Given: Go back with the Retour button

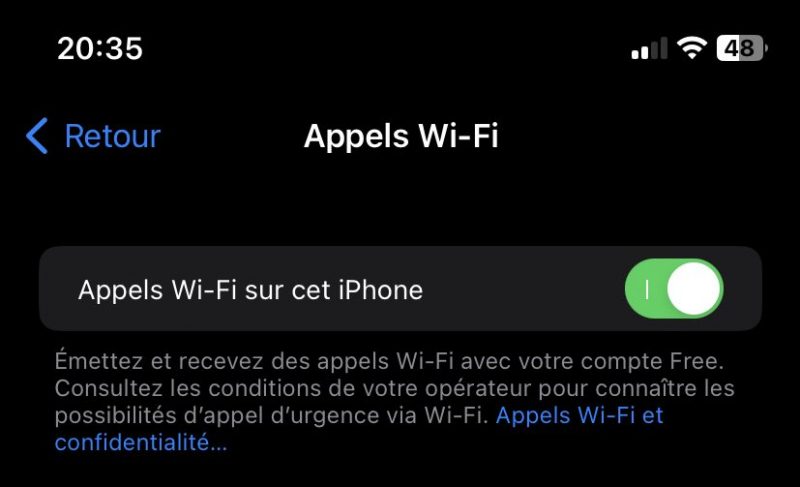Looking at the screenshot, I should [x=93, y=136].
